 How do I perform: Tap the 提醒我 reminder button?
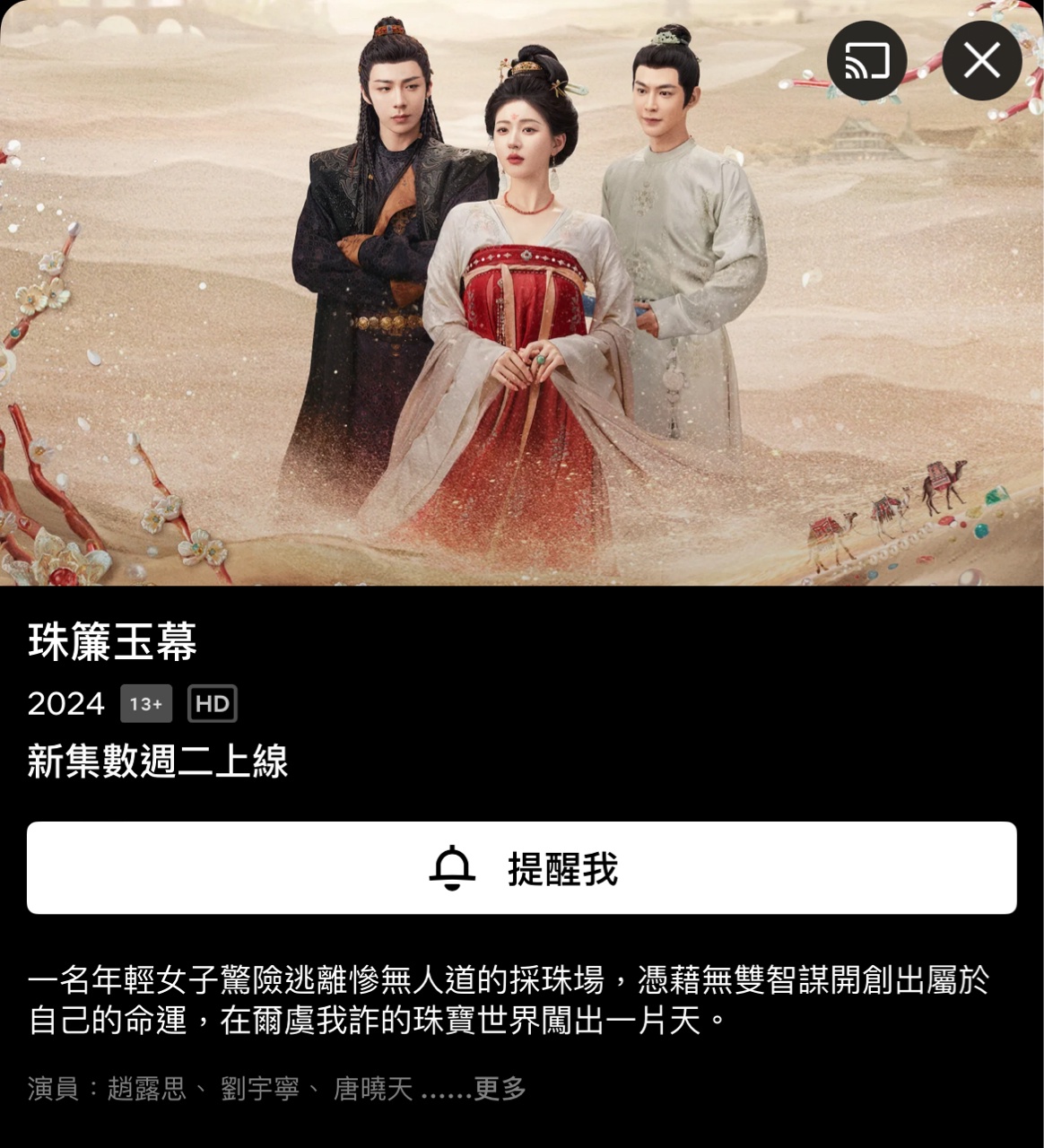(x=521, y=868)
